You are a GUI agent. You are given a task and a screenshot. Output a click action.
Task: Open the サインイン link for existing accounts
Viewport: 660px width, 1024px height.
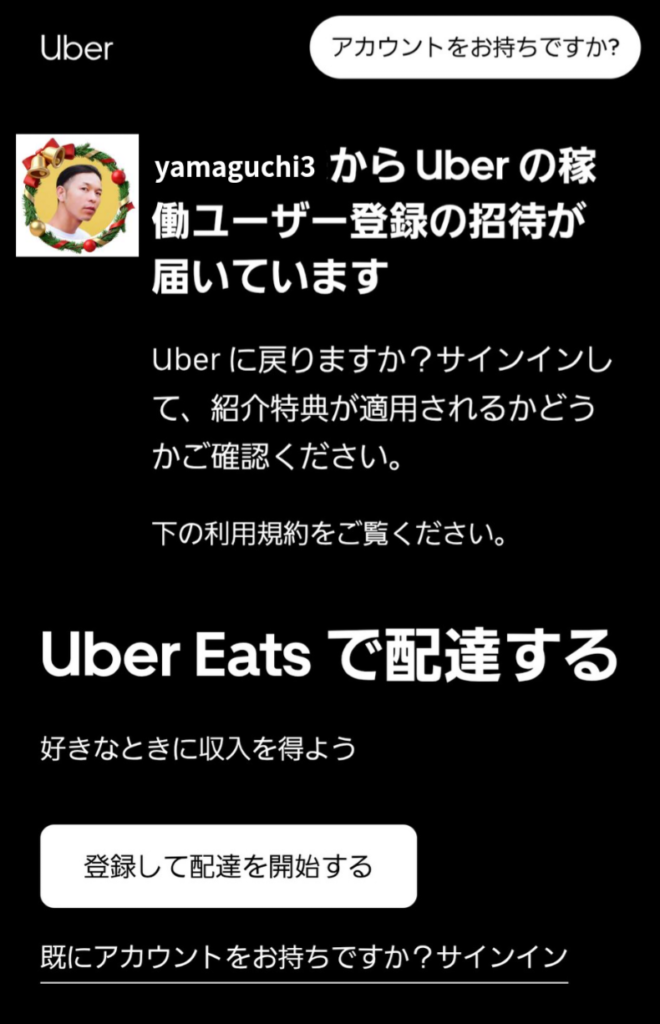click(x=304, y=955)
